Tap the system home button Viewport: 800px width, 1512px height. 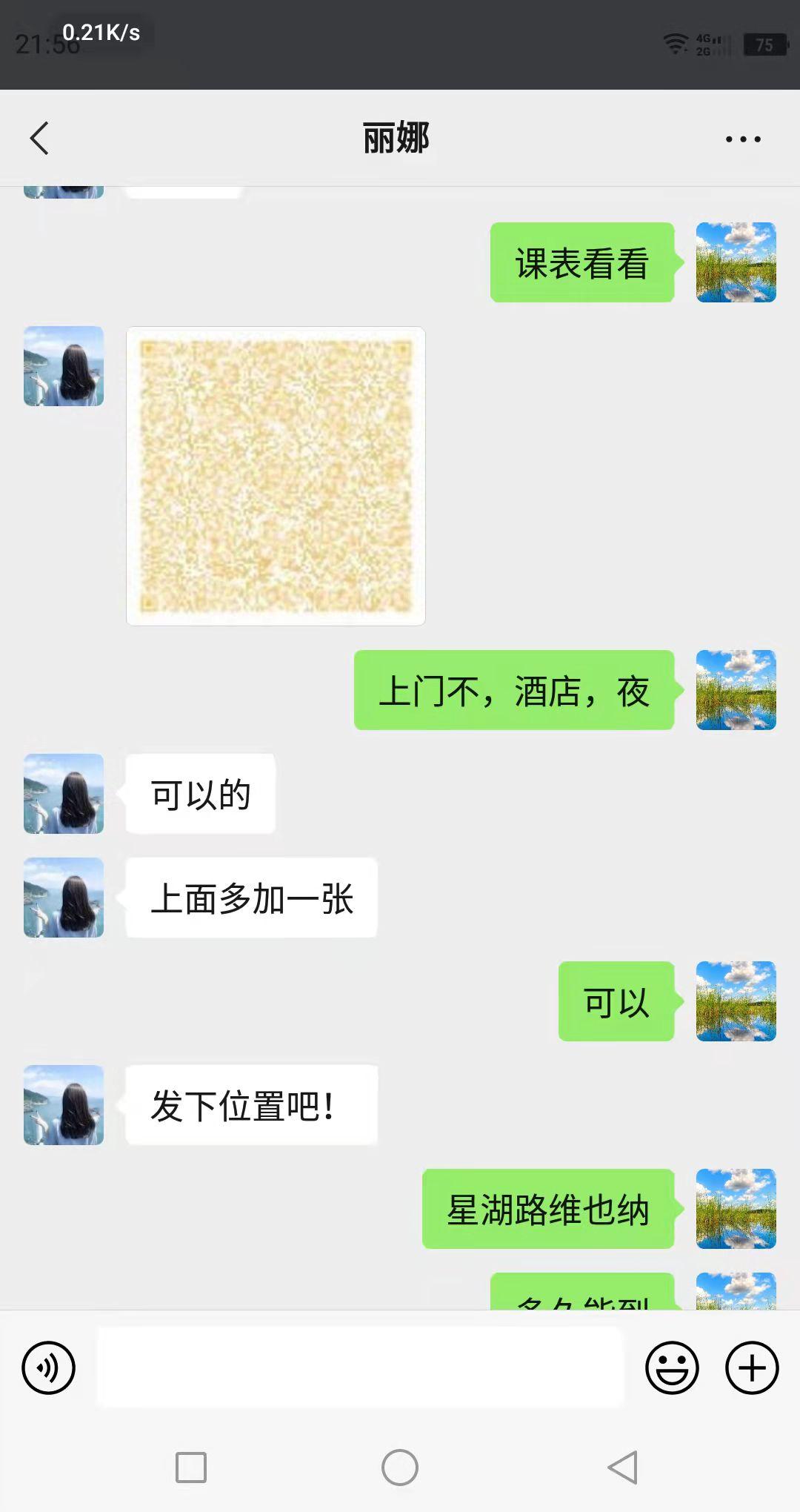[400, 1467]
